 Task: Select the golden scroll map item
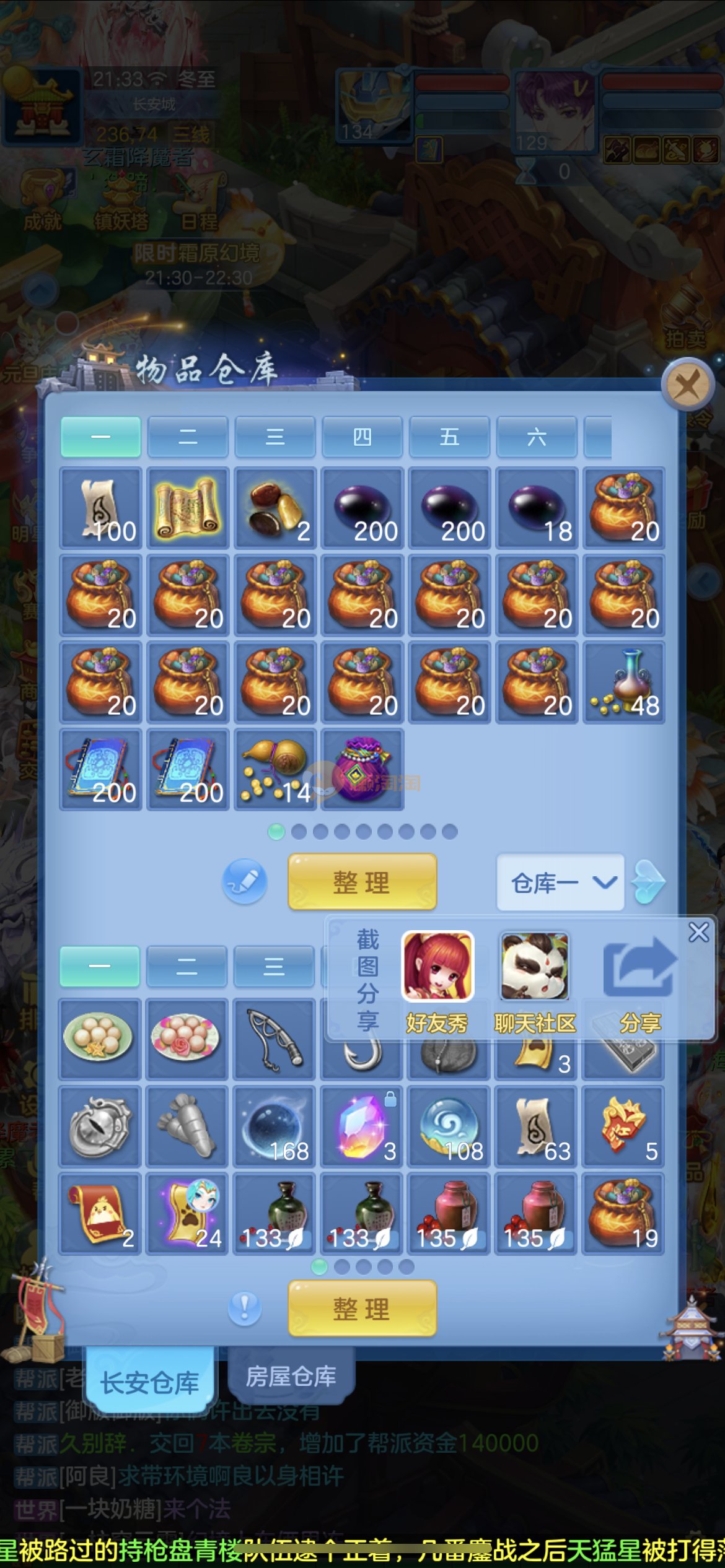coord(188,508)
